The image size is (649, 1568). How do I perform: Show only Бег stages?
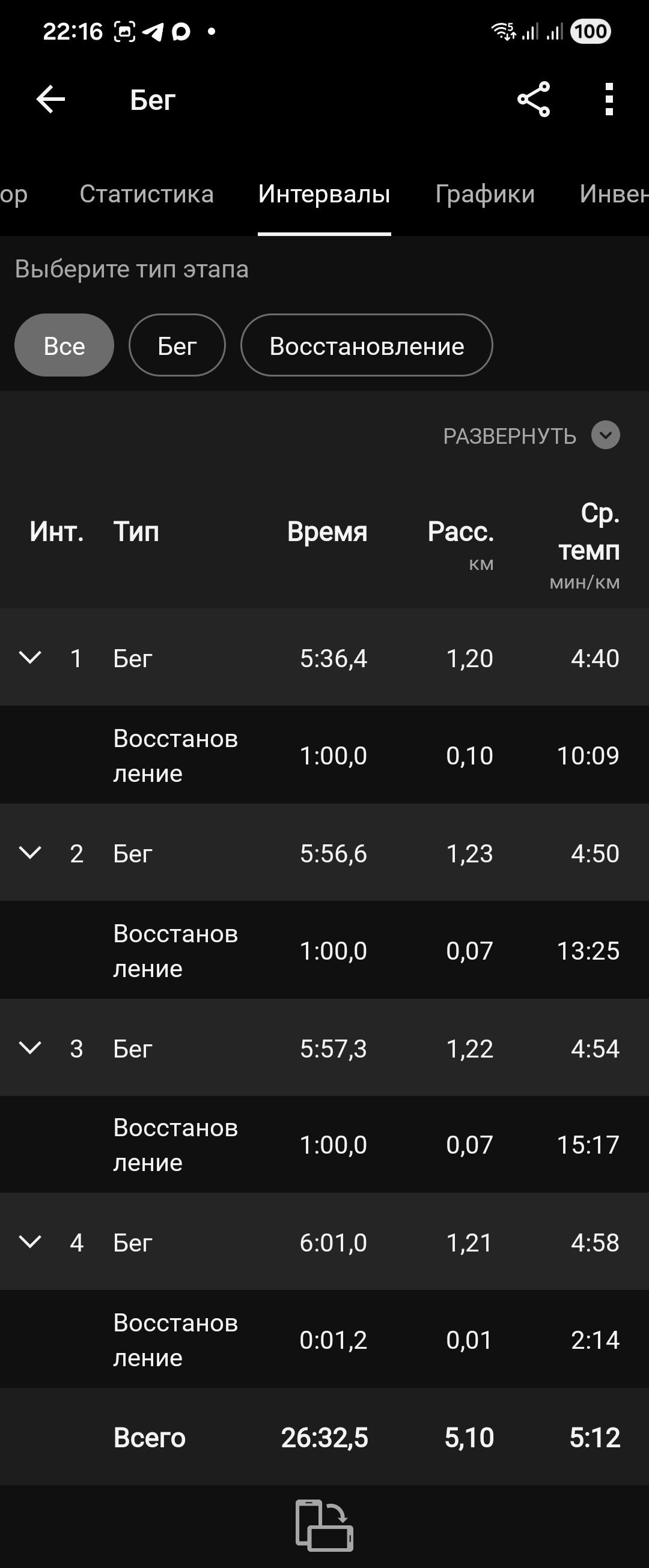coord(177,345)
